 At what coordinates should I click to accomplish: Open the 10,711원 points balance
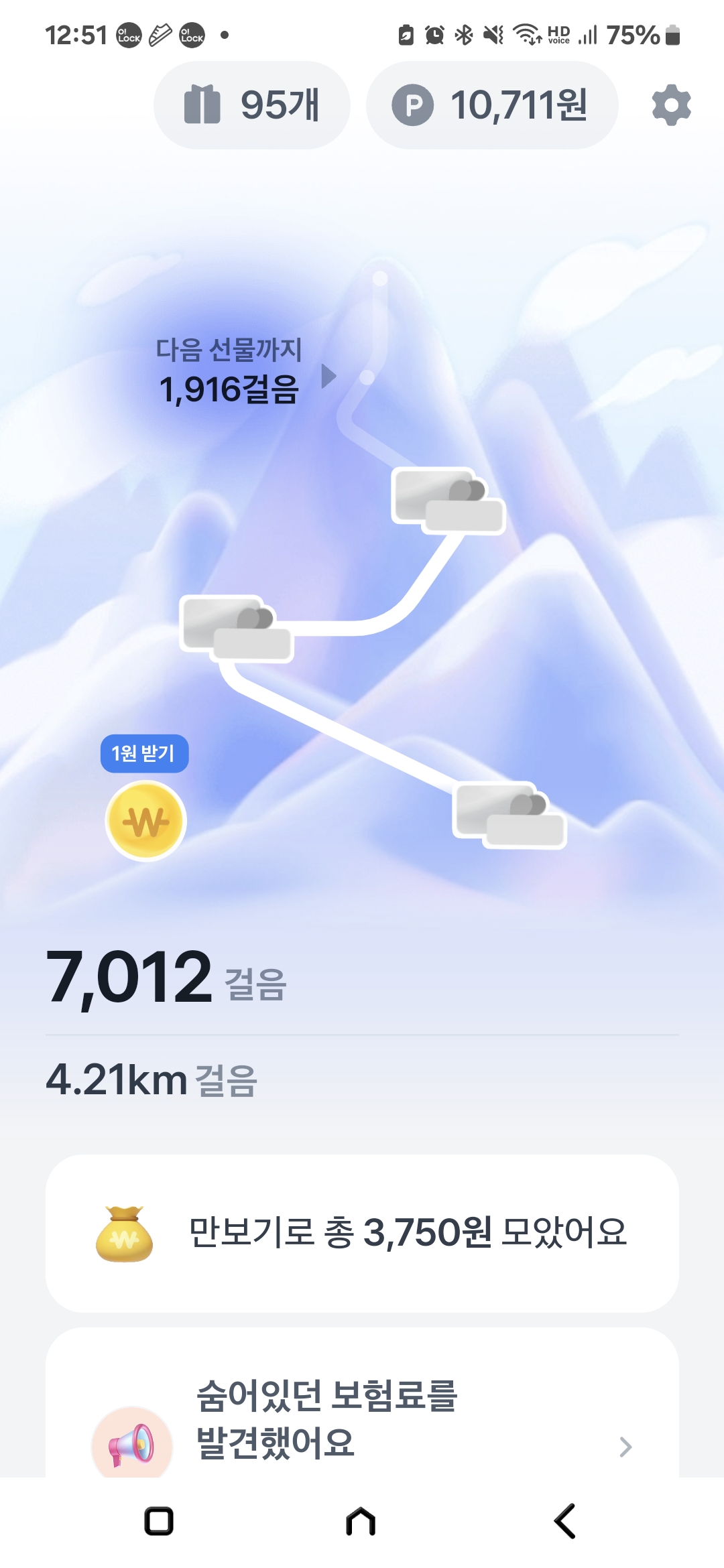coord(491,105)
